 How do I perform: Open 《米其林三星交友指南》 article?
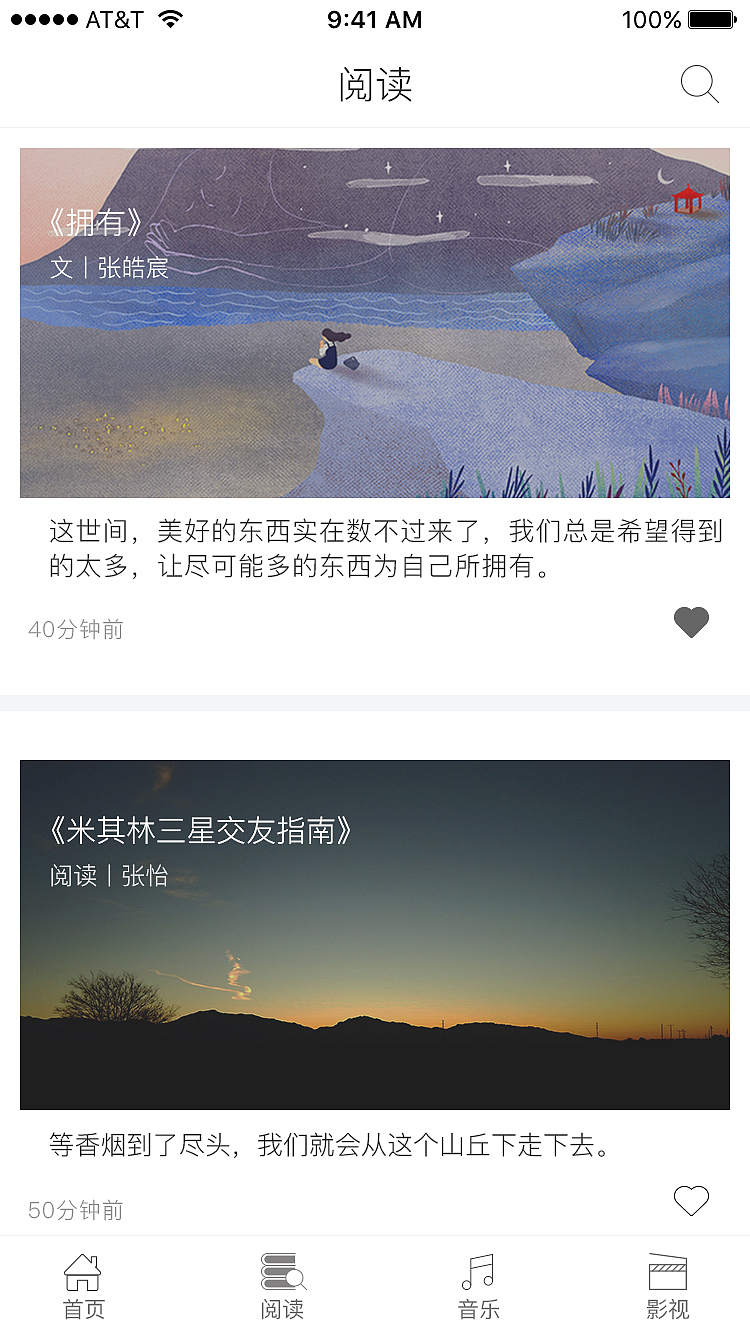[x=198, y=831]
